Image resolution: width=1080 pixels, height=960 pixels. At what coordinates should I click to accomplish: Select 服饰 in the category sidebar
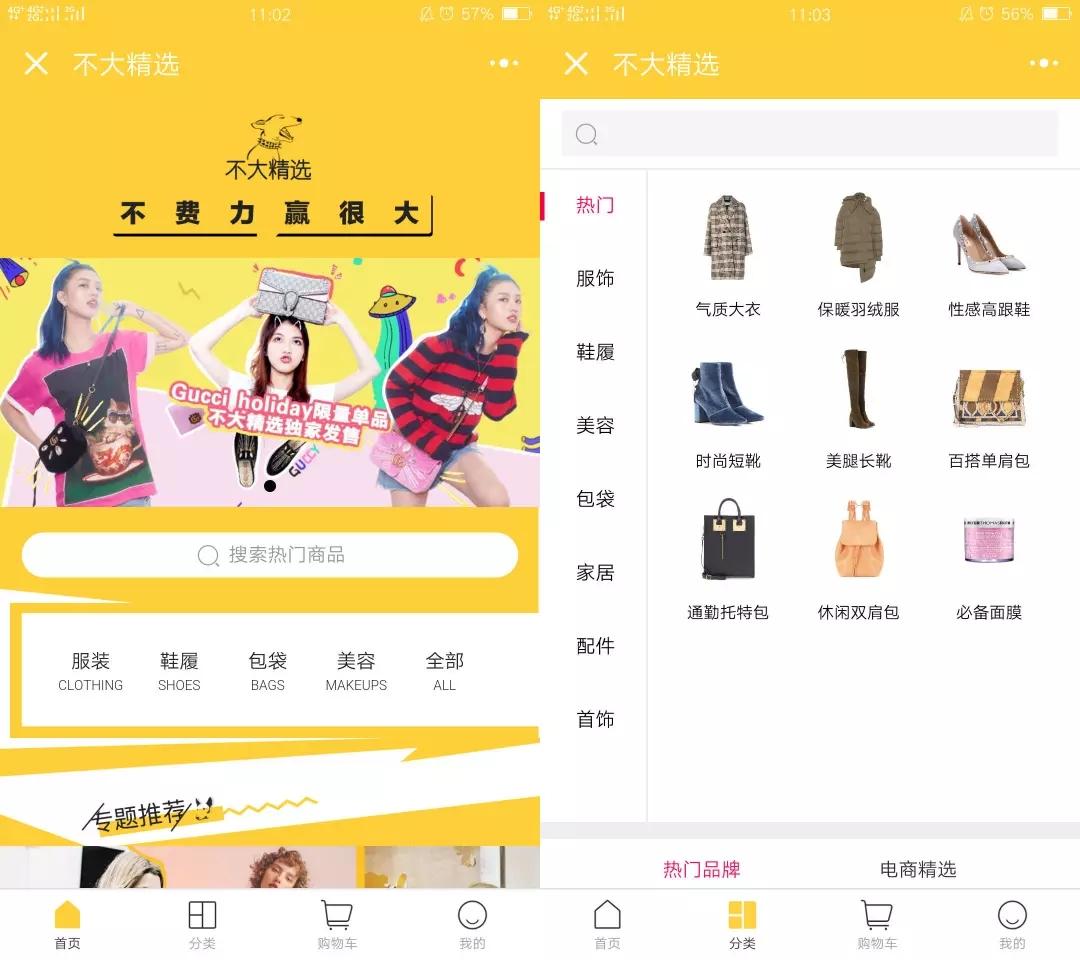[x=595, y=279]
